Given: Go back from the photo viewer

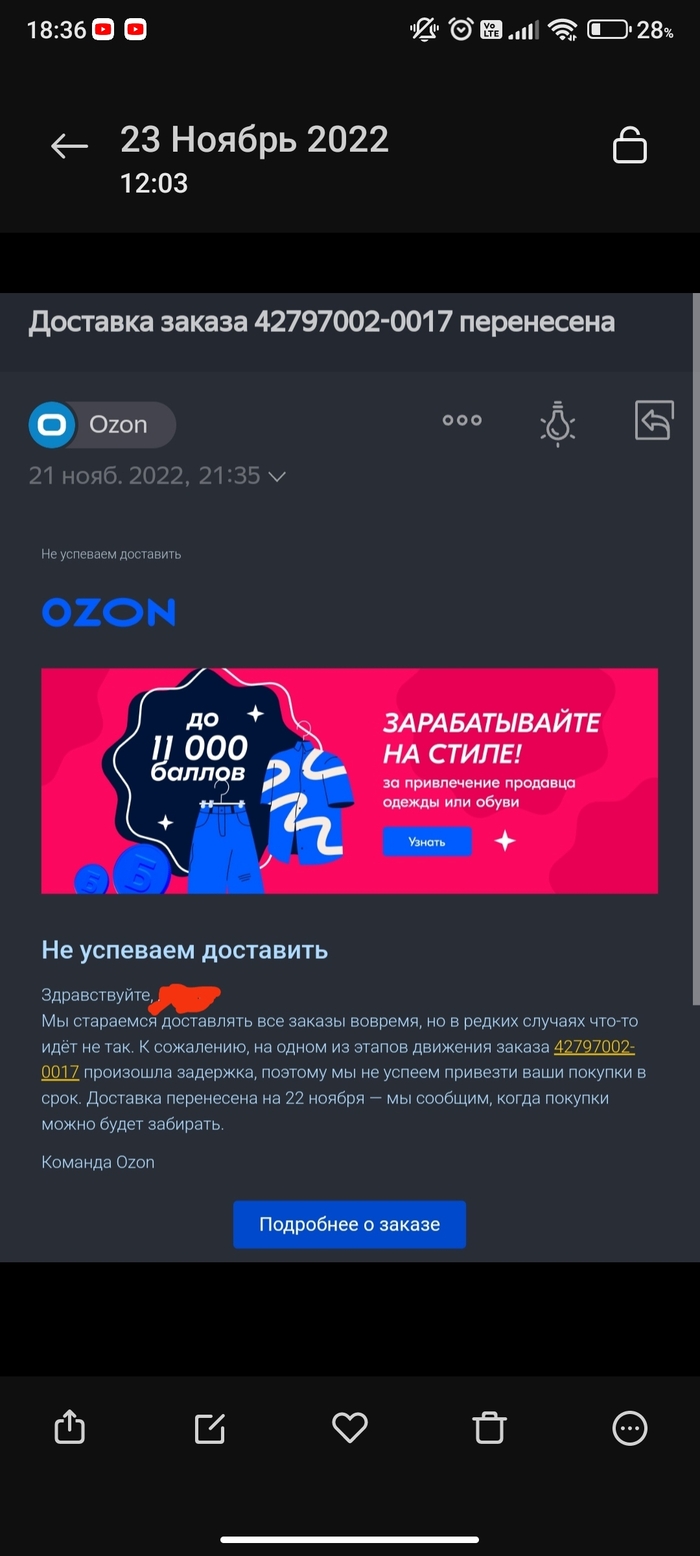Looking at the screenshot, I should coord(69,147).
